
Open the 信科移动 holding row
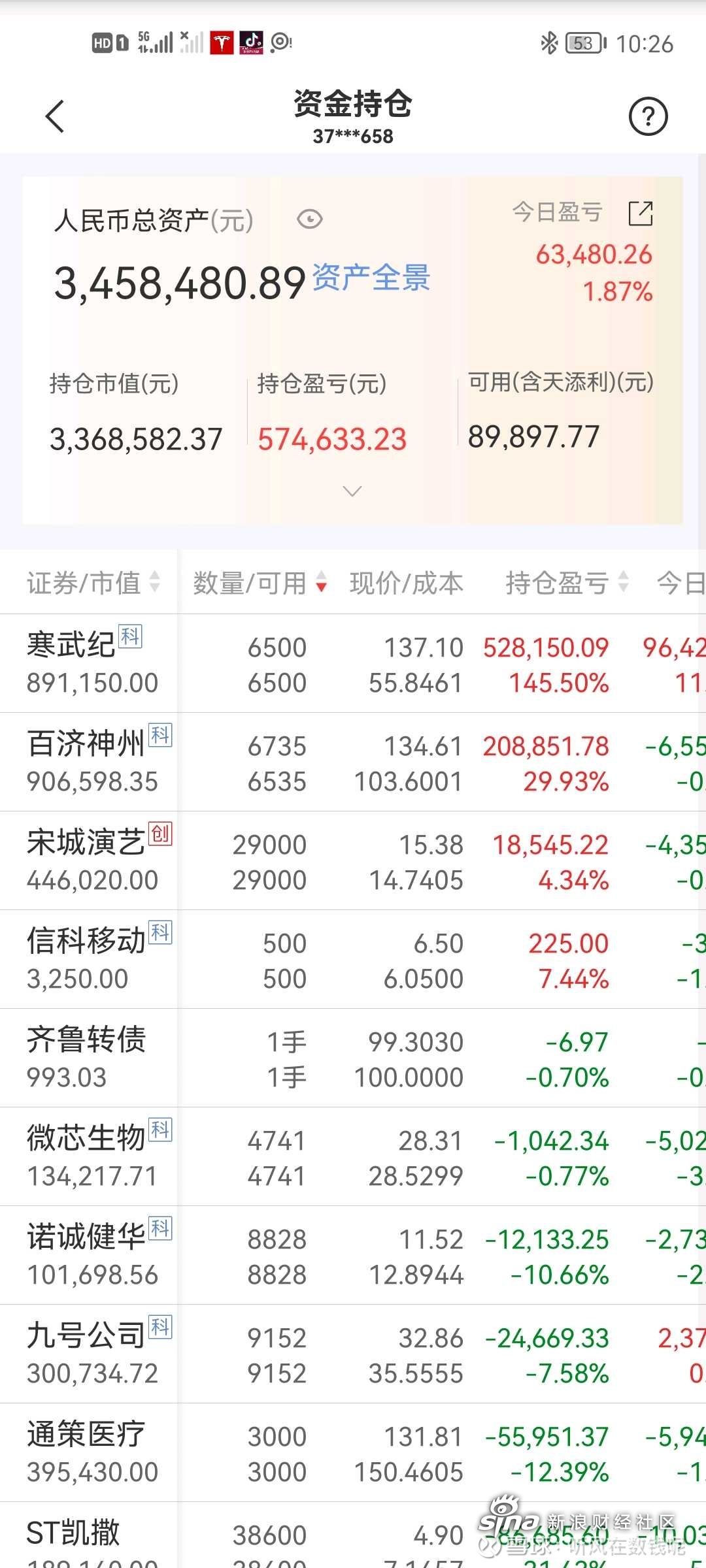(353, 960)
